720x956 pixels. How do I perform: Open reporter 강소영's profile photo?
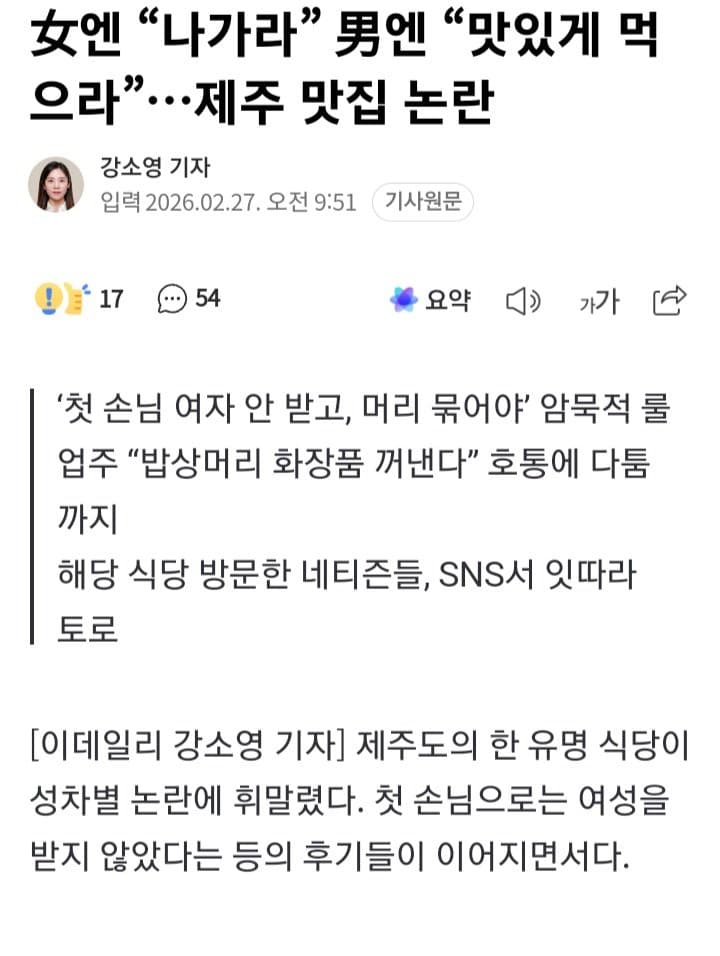[x=55, y=184]
